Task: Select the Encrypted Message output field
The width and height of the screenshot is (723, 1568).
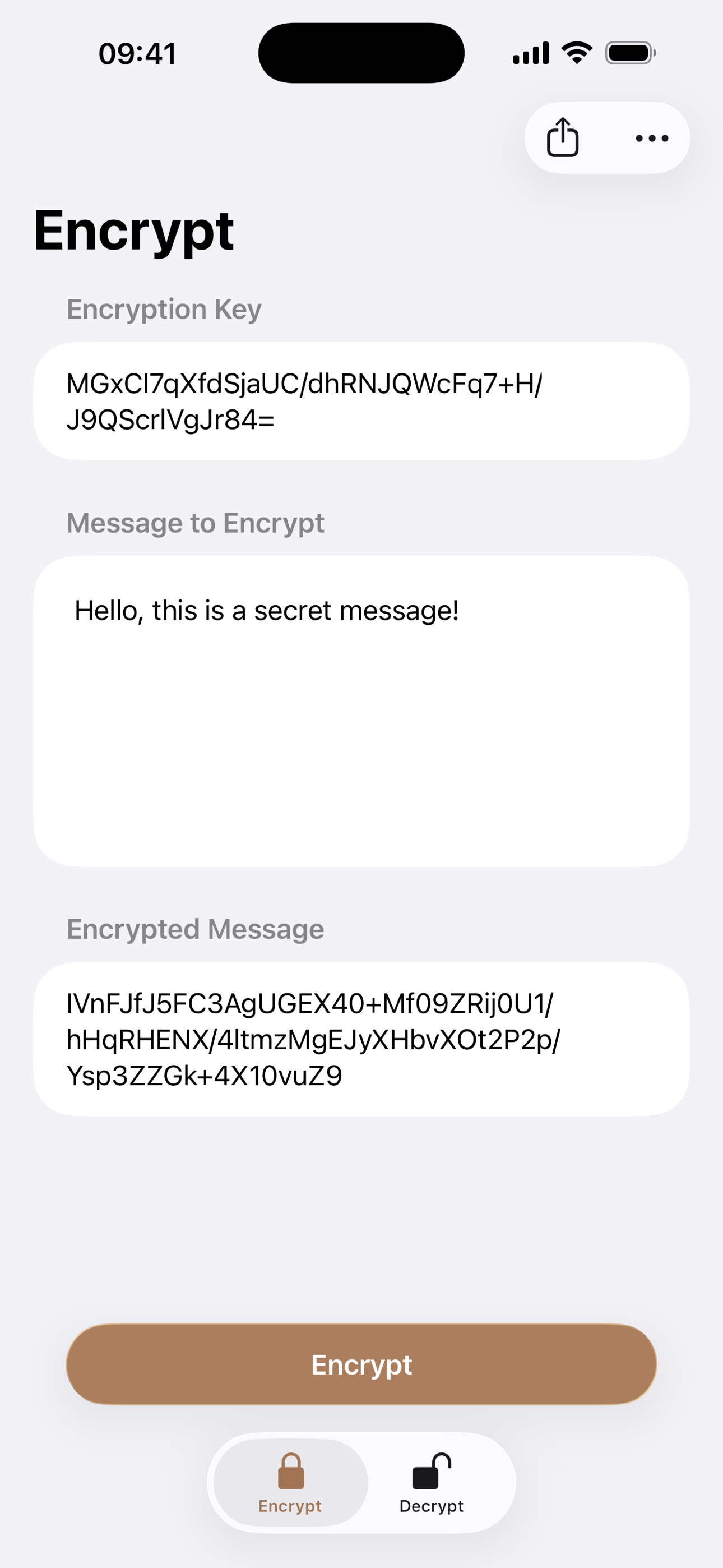Action: click(x=361, y=1039)
